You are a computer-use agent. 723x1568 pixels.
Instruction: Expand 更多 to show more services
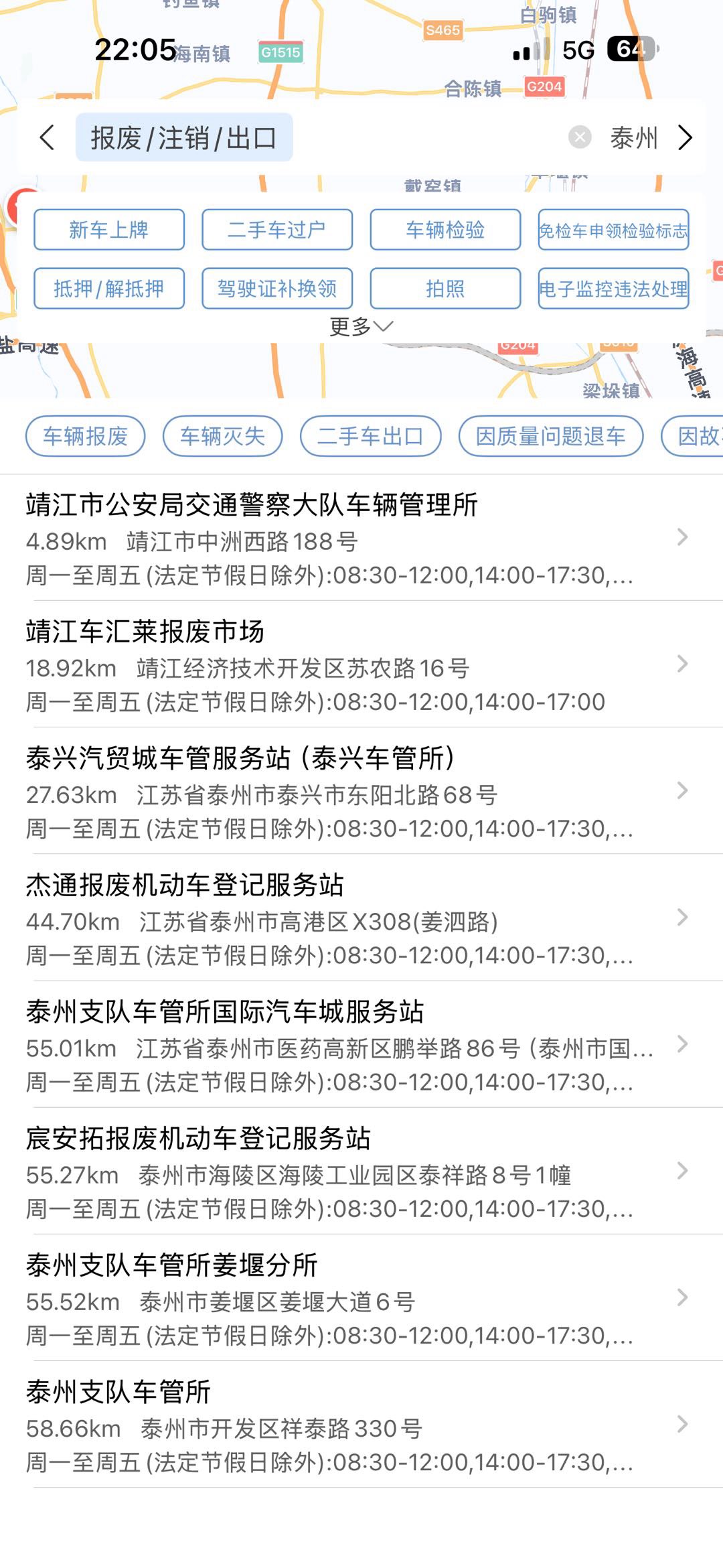(x=361, y=326)
